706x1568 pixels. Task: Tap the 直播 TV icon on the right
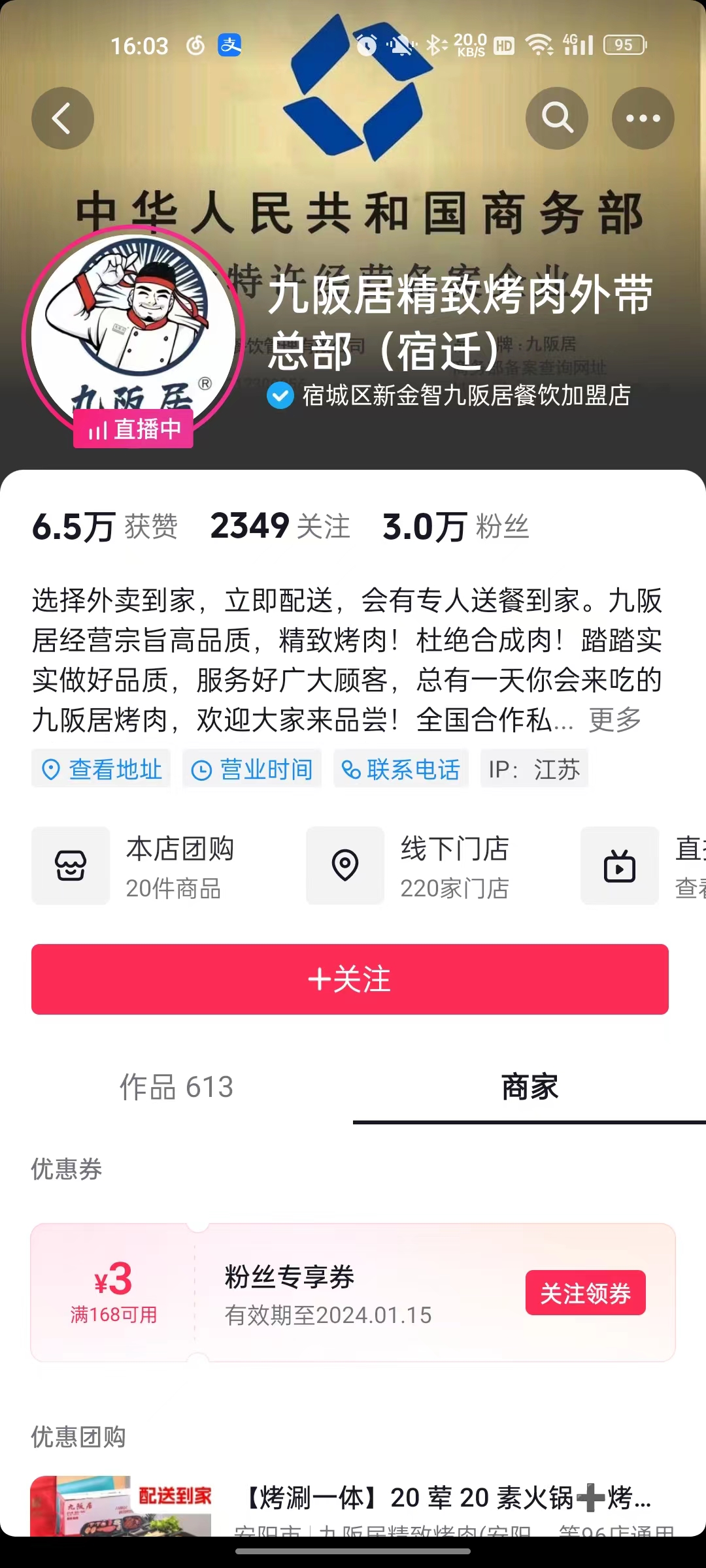coord(618,866)
